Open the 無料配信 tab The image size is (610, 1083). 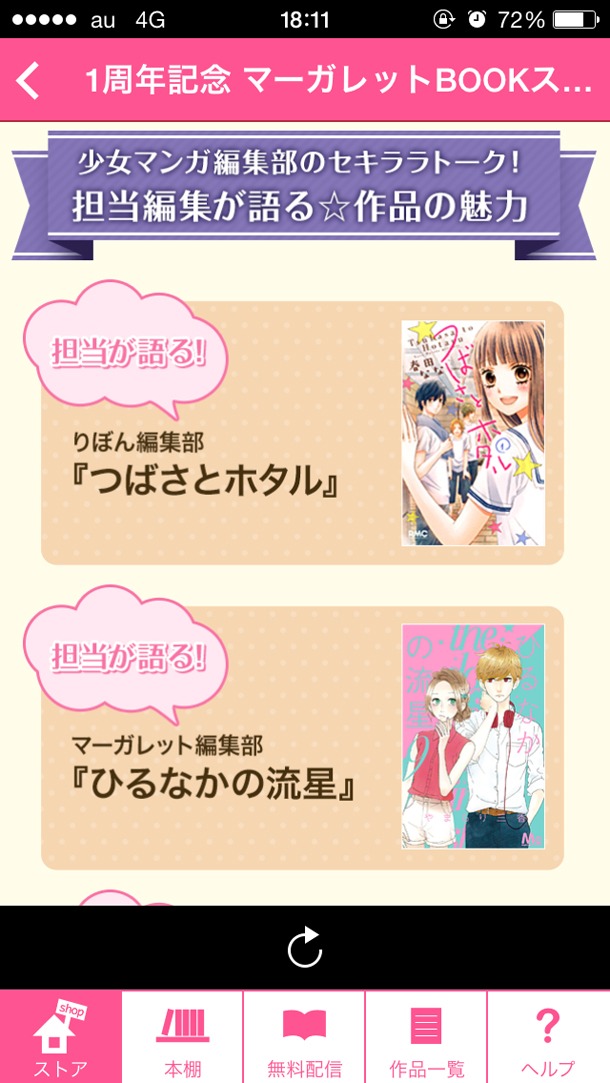pyautogui.click(x=305, y=1037)
